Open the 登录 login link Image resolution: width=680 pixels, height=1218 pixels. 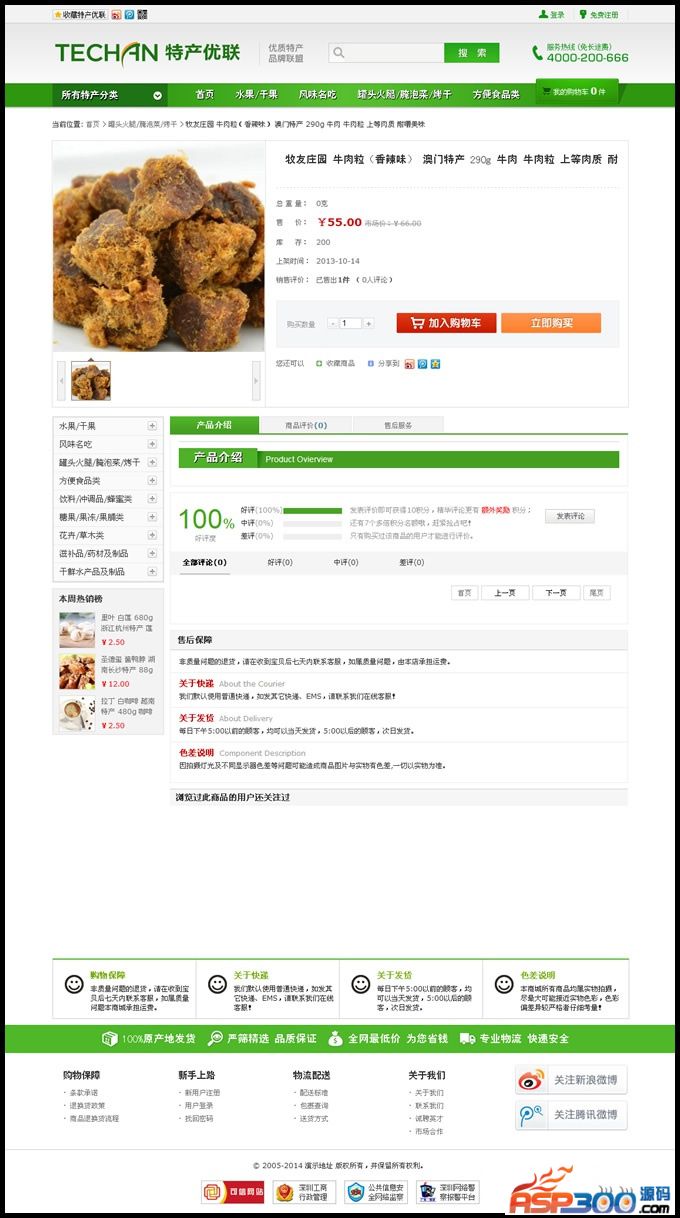click(x=552, y=15)
